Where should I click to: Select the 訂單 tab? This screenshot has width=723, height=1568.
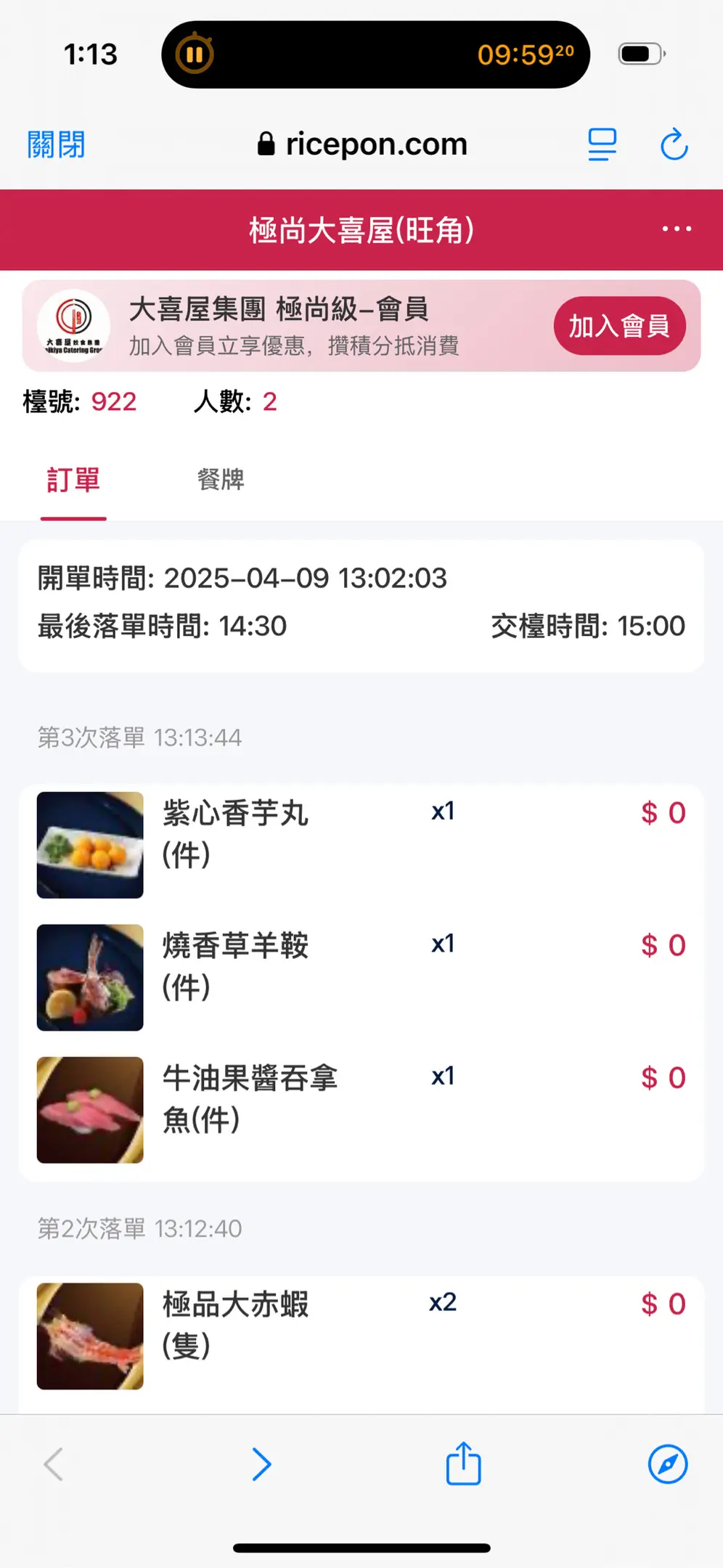click(73, 481)
